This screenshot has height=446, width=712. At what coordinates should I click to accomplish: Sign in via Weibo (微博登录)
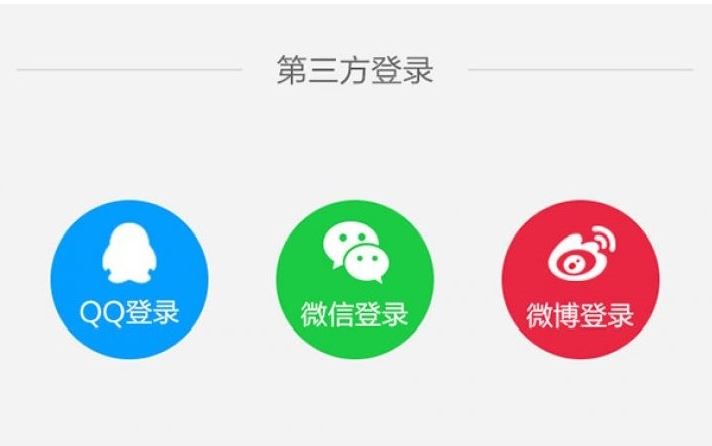[580, 279]
